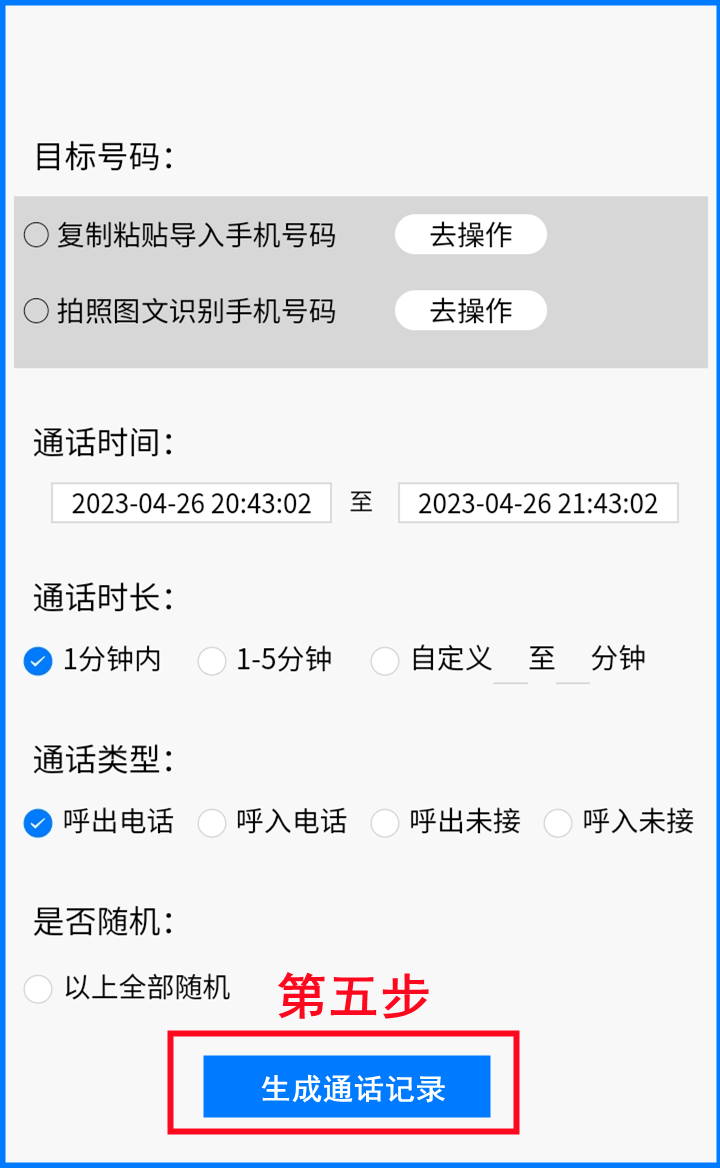Screen dimensions: 720x1168
Task: Select 1-5分钟 call duration
Action: point(212,661)
